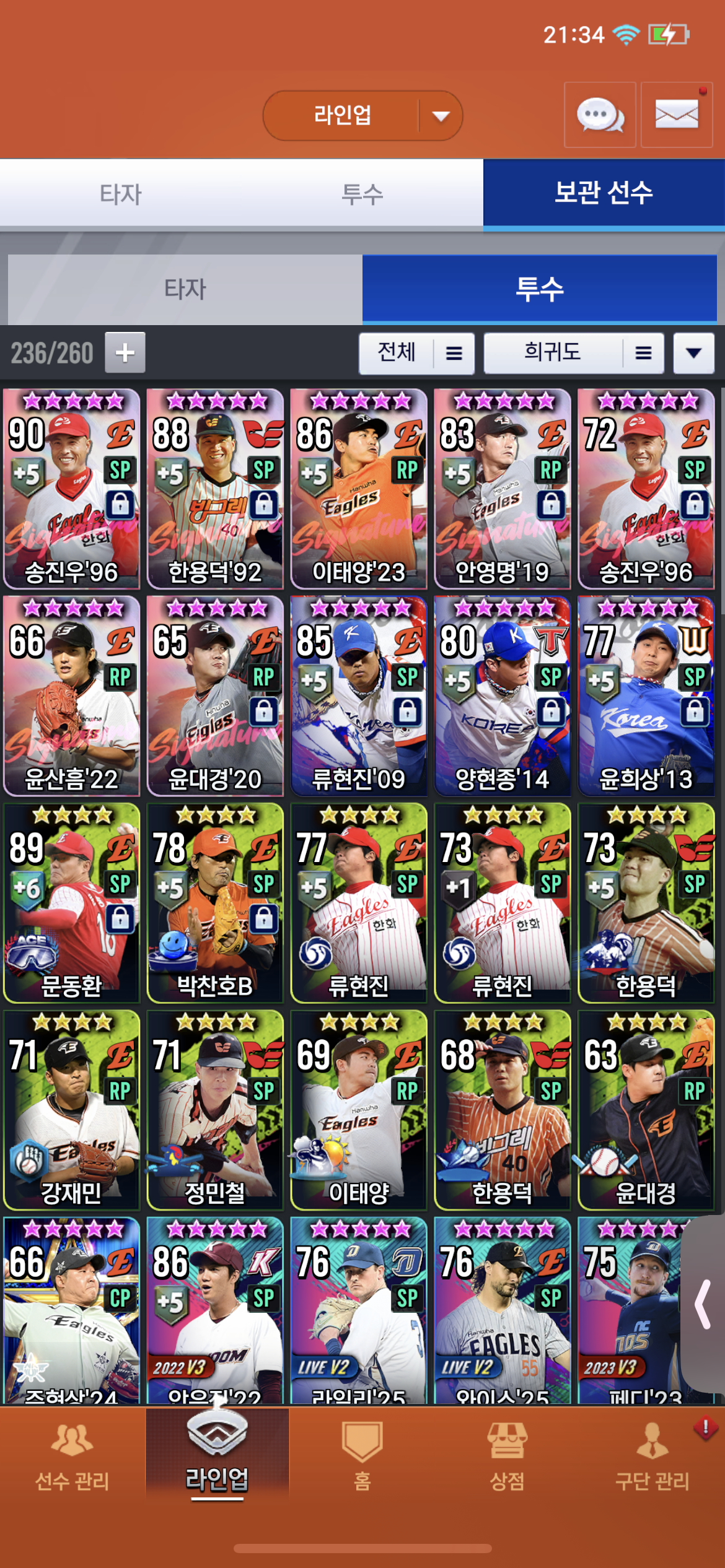The image size is (725, 1568).
Task: Go to the 선수 관리 tab
Action: (72, 1457)
